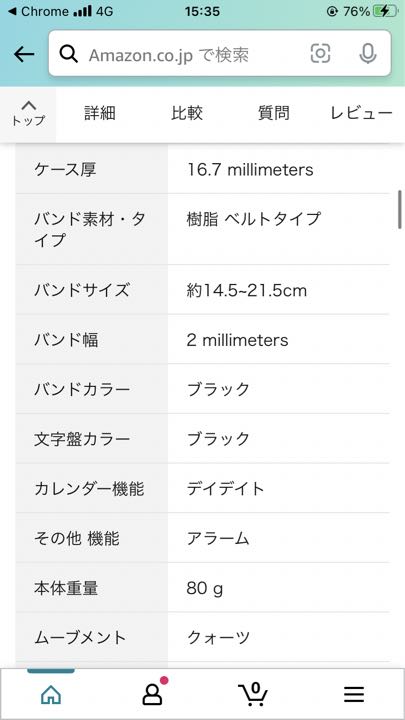This screenshot has width=405, height=720.
Task: Open the shopping cart
Action: tap(253, 694)
